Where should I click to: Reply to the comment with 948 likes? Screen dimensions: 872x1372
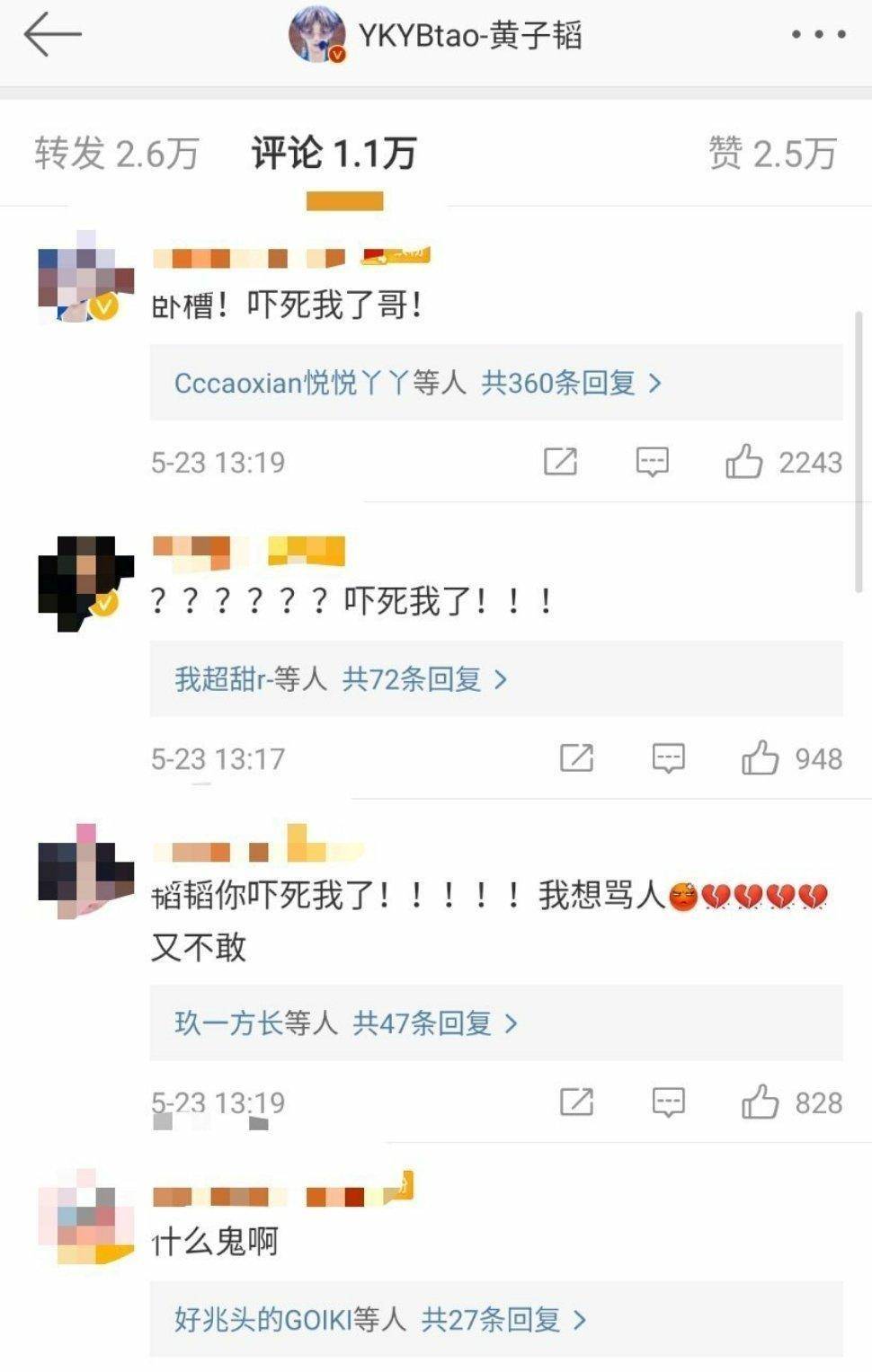pyautogui.click(x=668, y=758)
